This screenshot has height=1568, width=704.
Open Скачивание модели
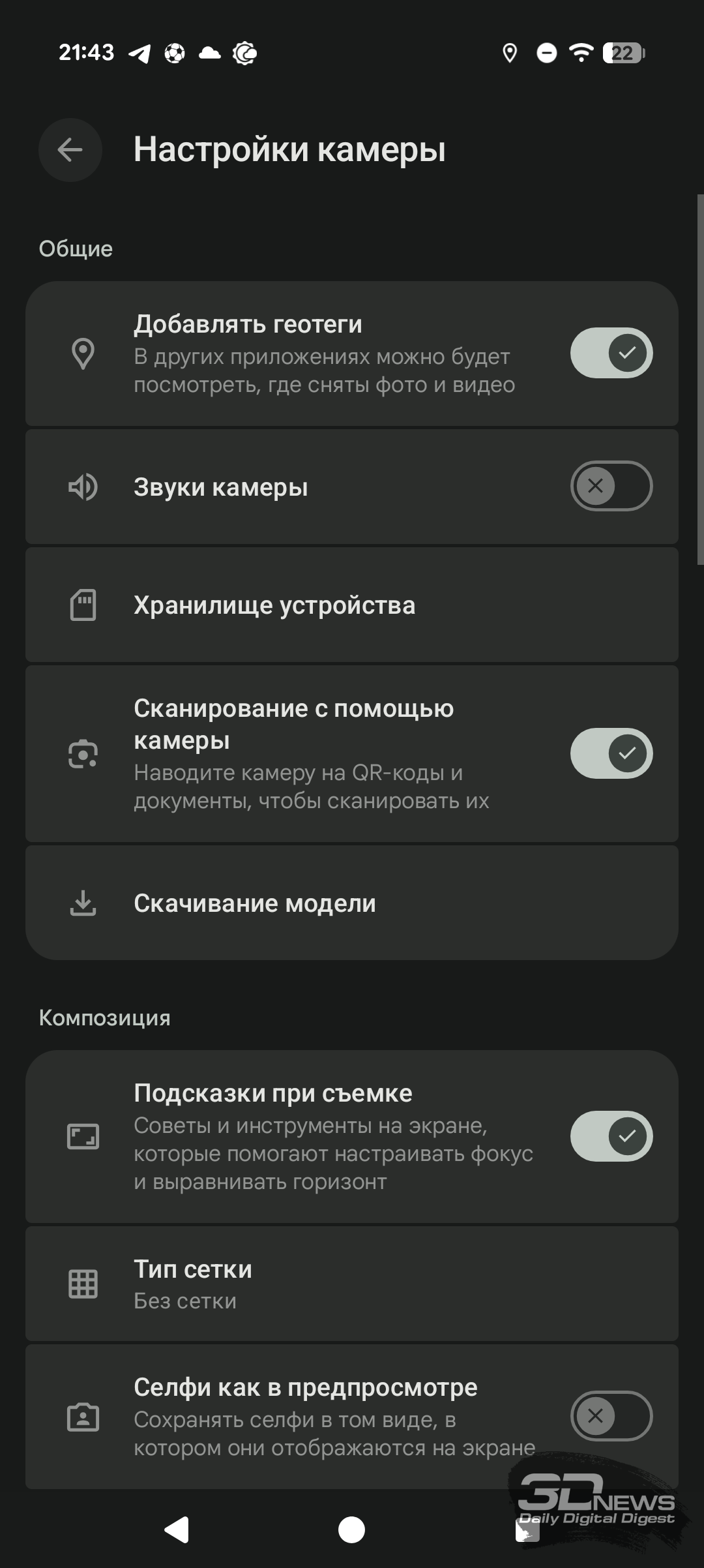coord(352,903)
